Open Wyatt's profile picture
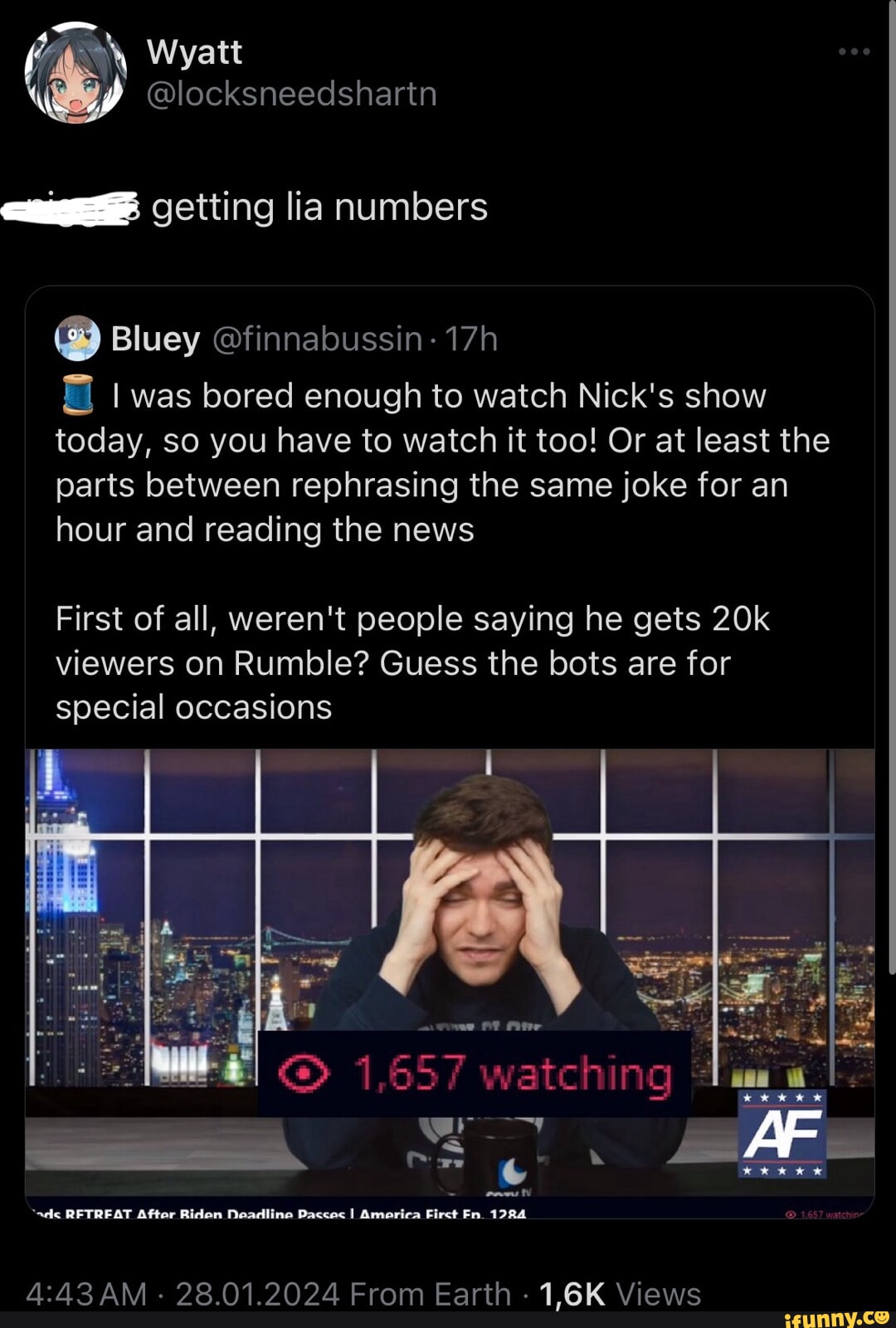The image size is (896, 1328). tap(75, 72)
